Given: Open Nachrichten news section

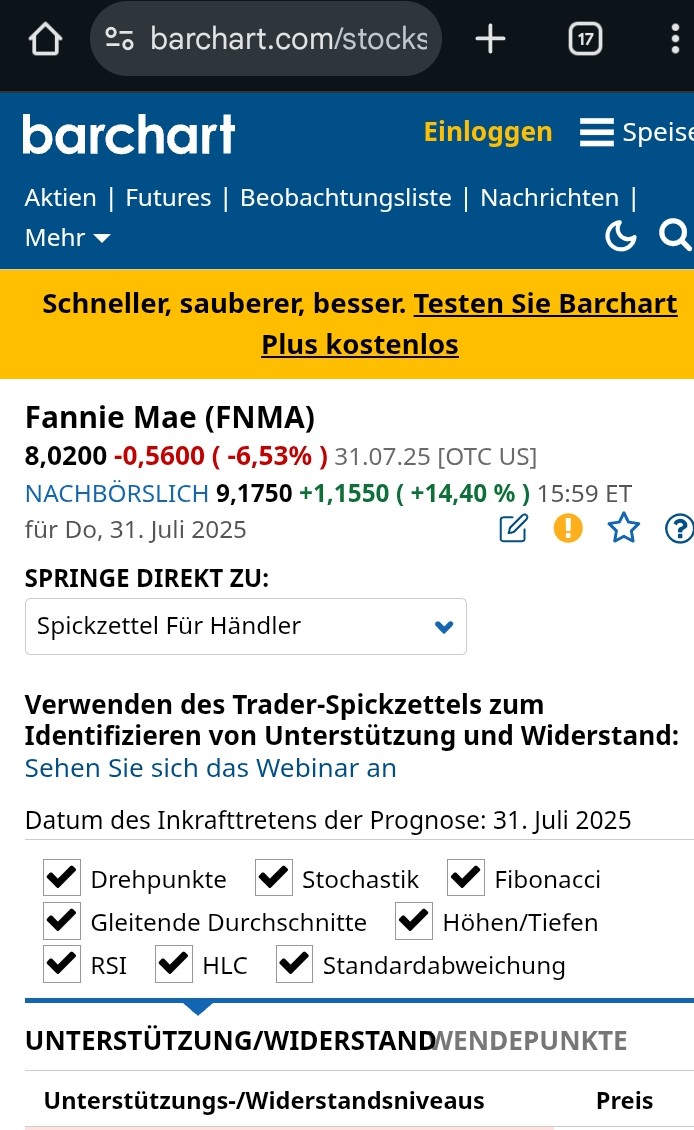Looking at the screenshot, I should (x=549, y=198).
